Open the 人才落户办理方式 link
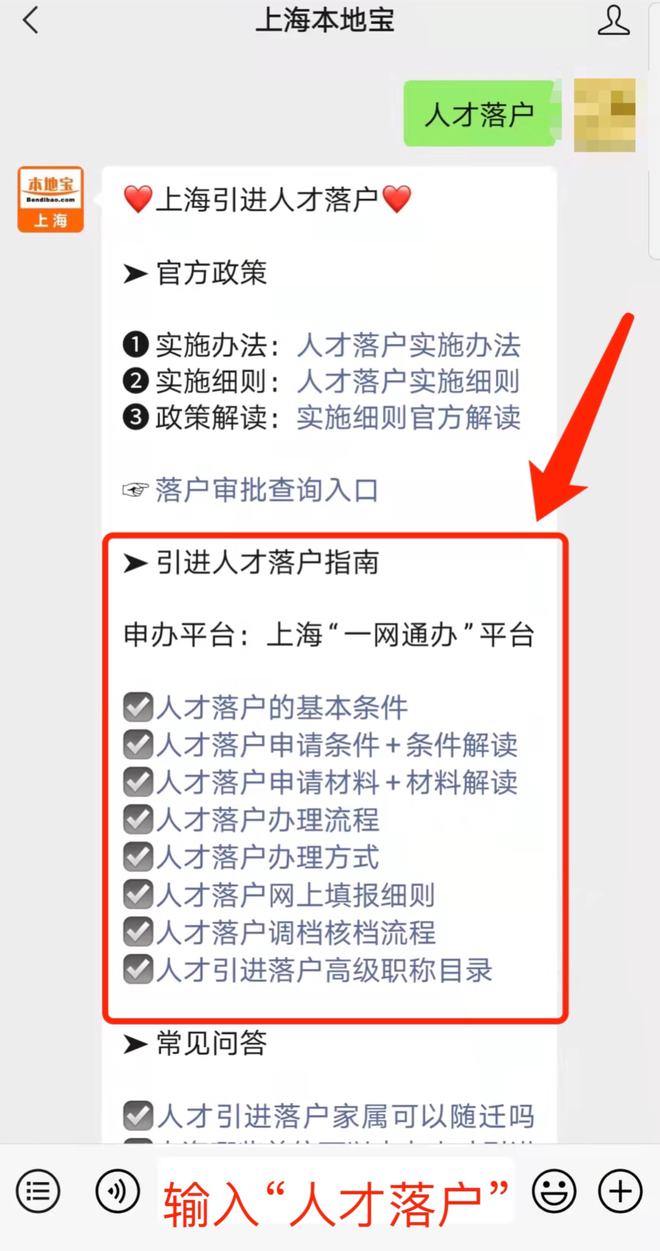This screenshot has height=1251, width=660. (267, 857)
